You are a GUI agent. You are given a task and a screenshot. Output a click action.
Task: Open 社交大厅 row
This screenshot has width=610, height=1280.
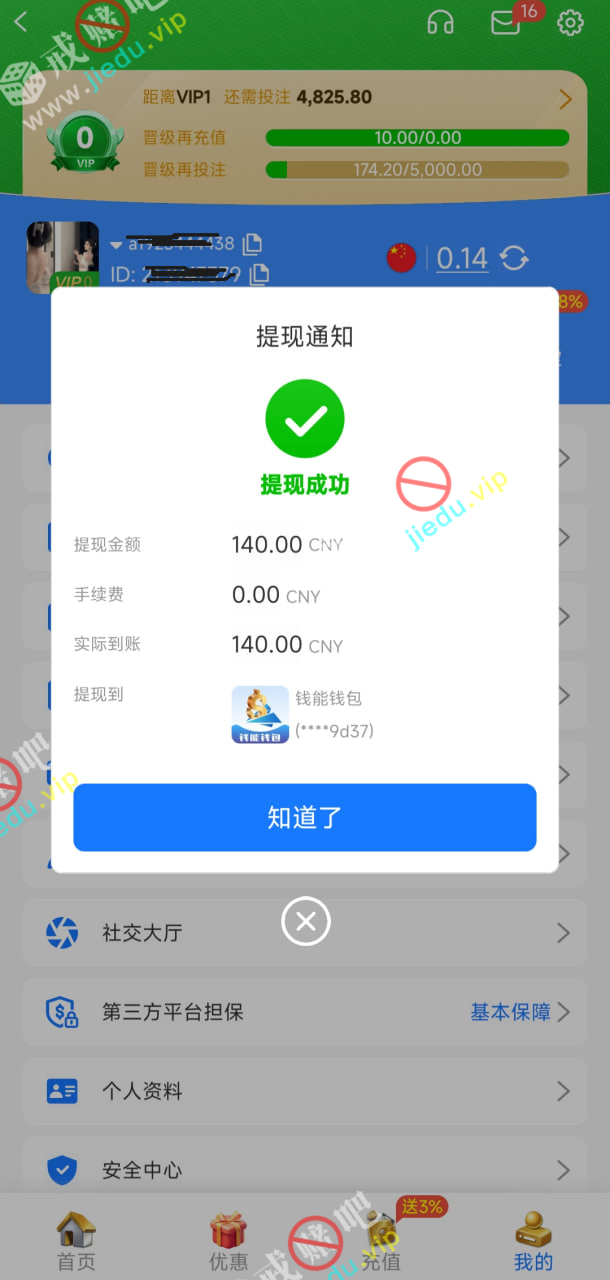pyautogui.click(x=305, y=933)
